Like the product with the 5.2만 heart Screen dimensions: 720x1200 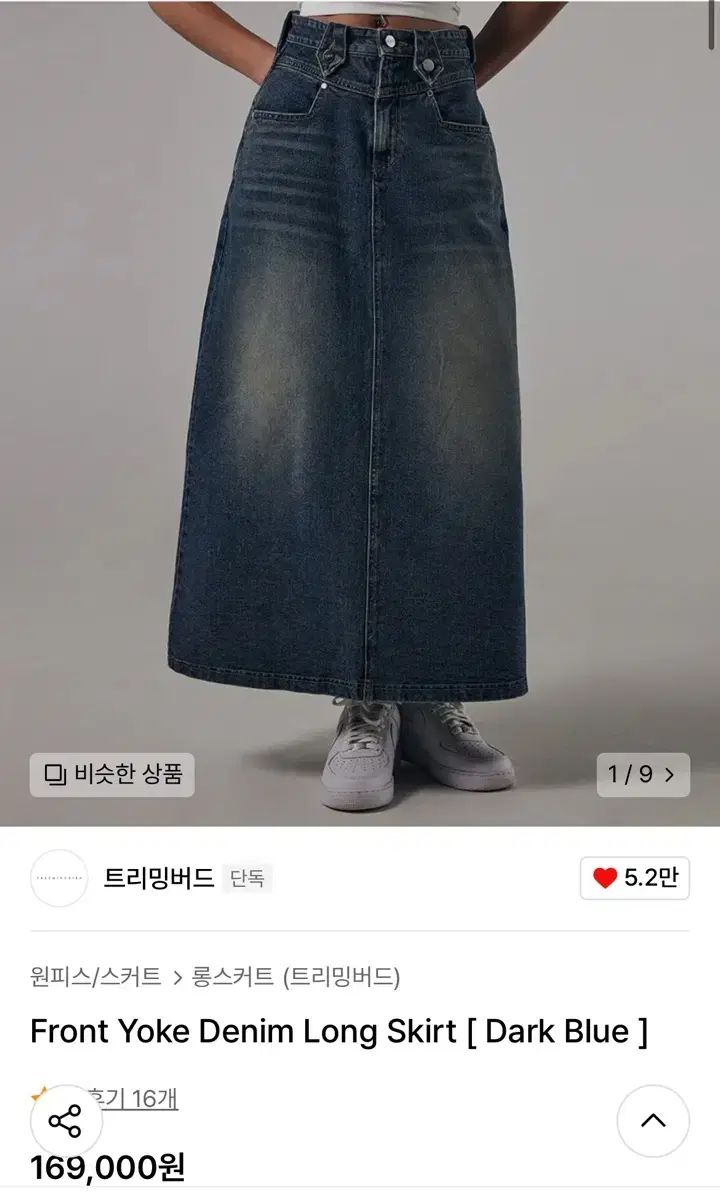[x=635, y=878]
